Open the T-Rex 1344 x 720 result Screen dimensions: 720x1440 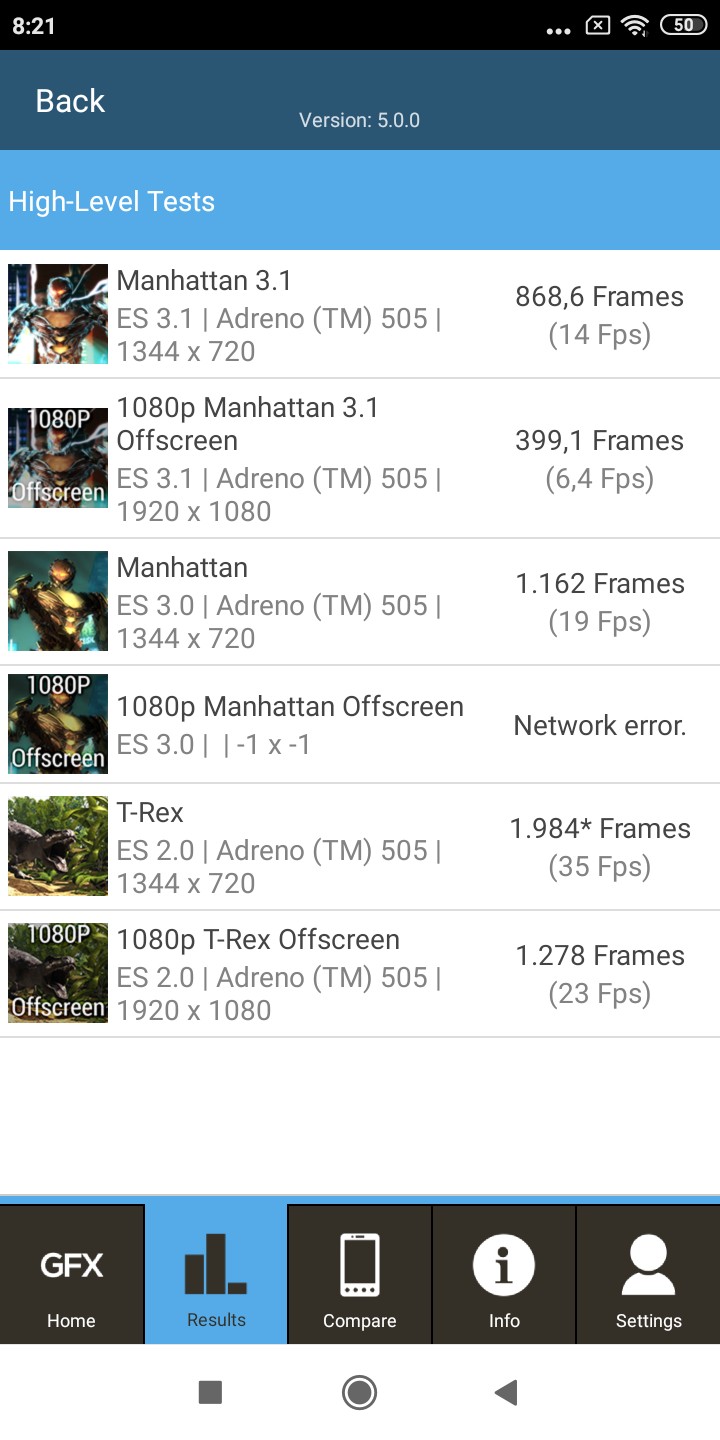360,847
